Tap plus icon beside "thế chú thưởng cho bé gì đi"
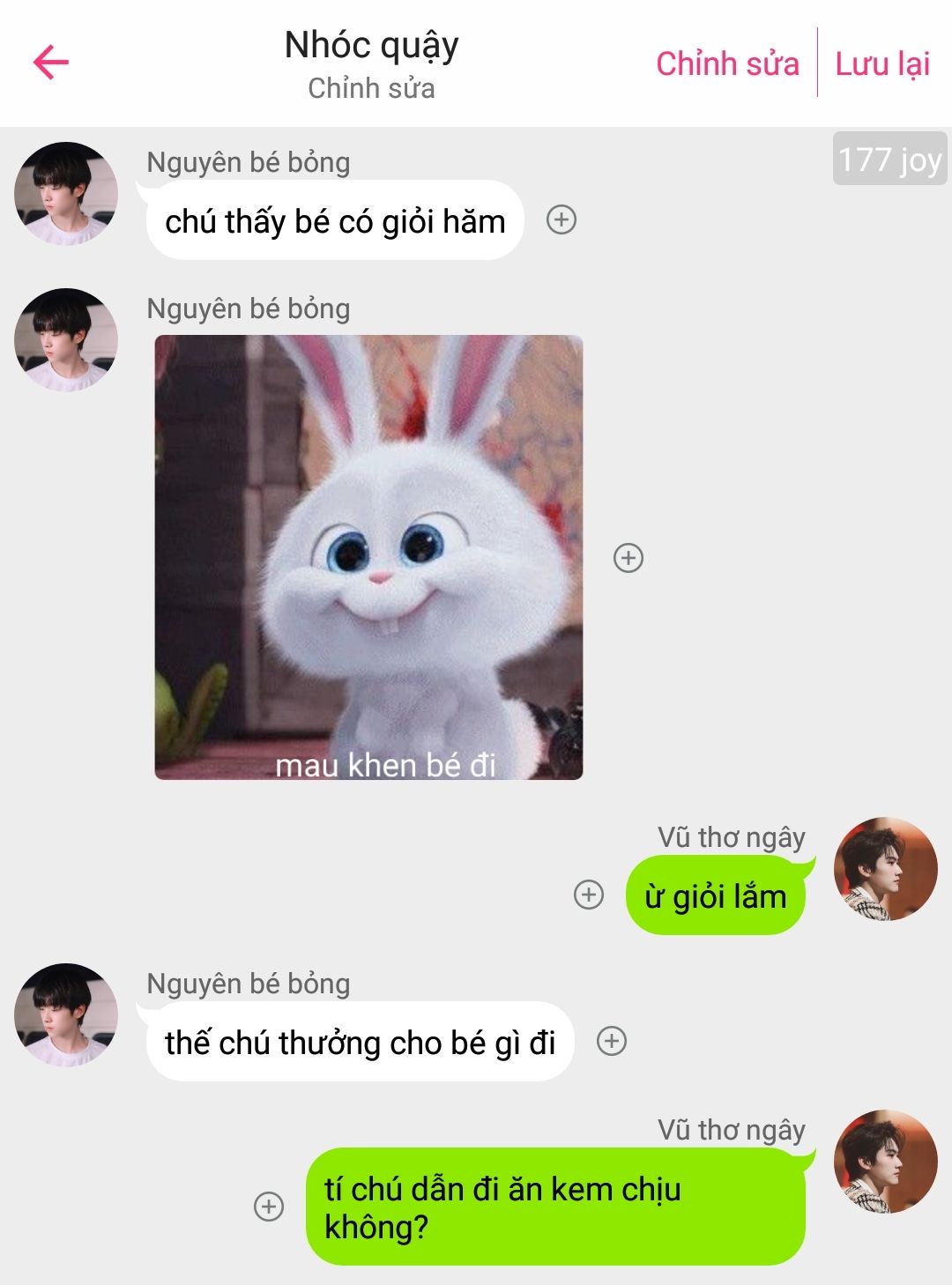Image resolution: width=952 pixels, height=1285 pixels. click(612, 1041)
